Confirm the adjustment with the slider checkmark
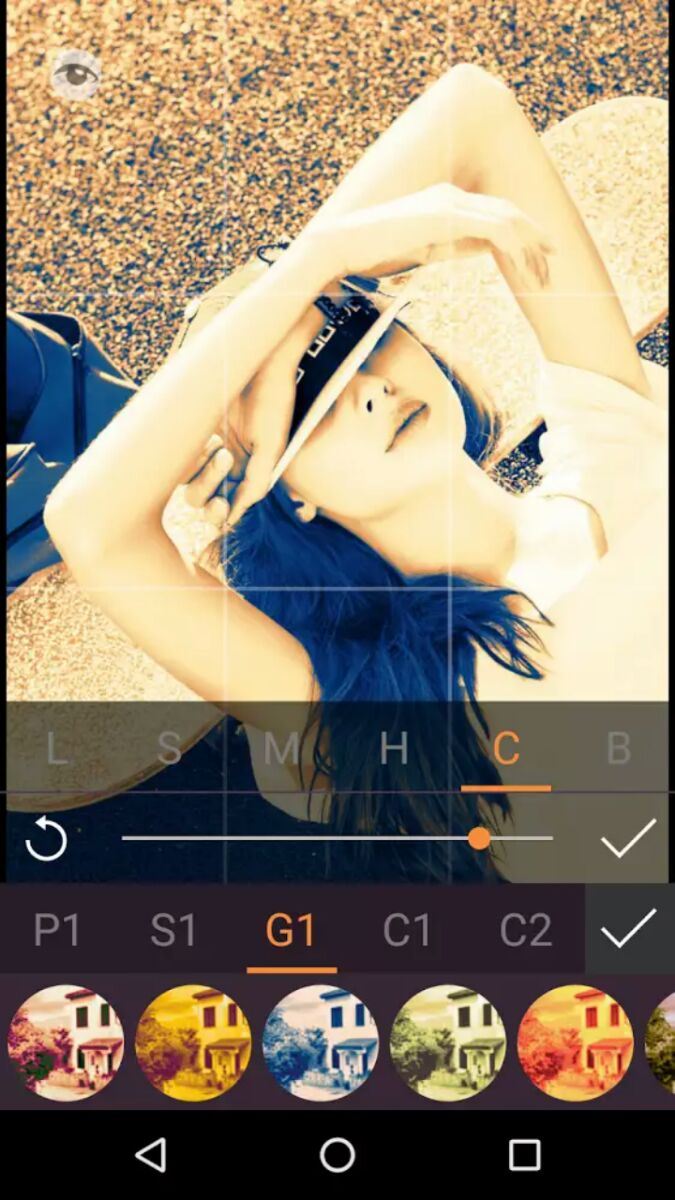 628,838
